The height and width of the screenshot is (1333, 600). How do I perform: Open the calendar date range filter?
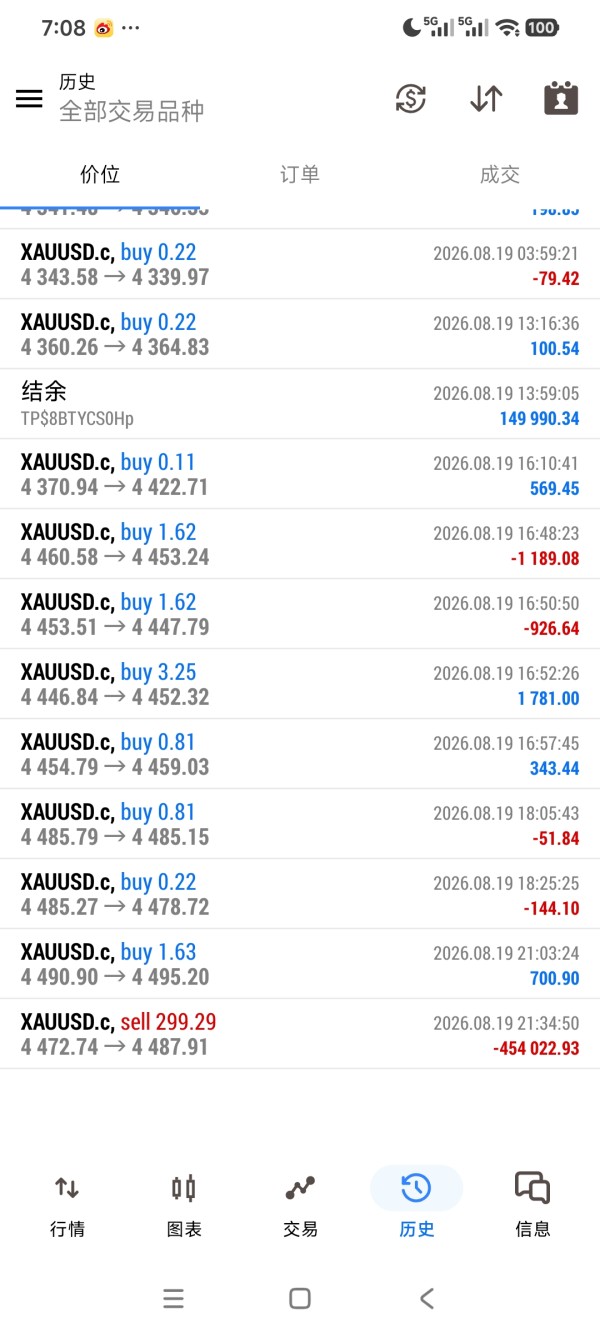[x=561, y=98]
